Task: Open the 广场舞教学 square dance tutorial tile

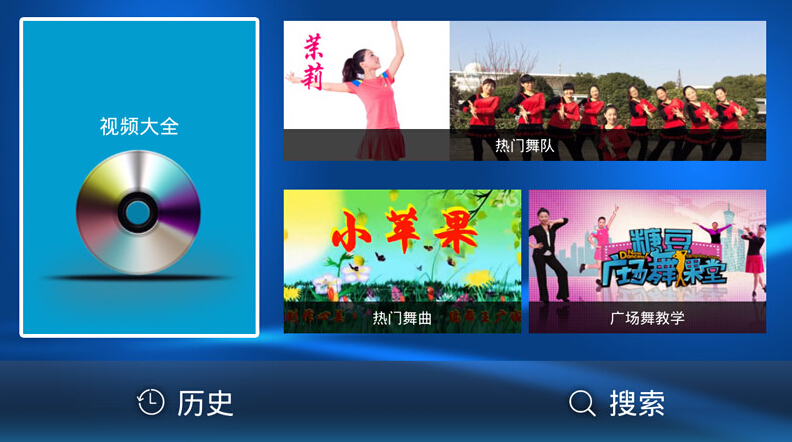Action: (647, 261)
